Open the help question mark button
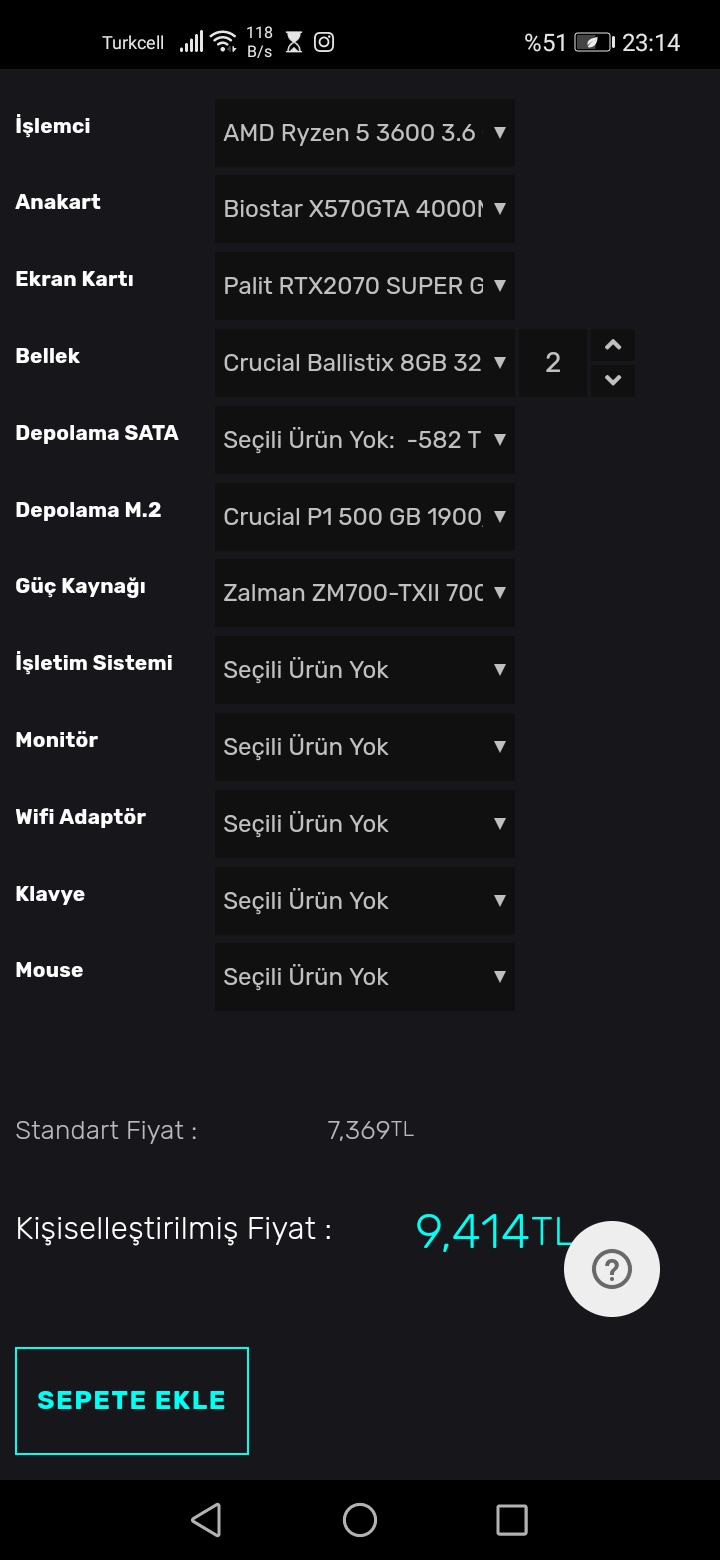 click(611, 1269)
